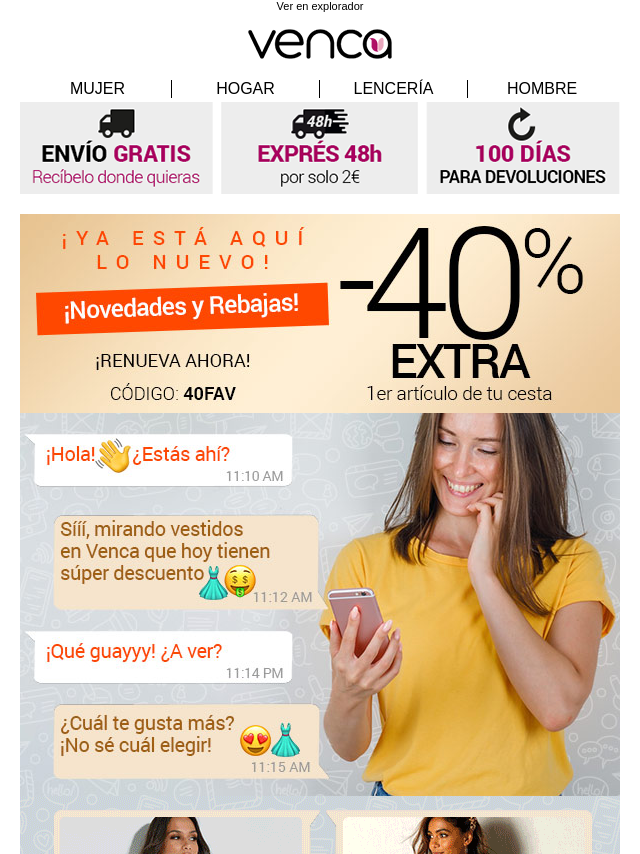Open the HOGAR category
Viewport: 640px width, 854px height.
[x=245, y=88]
